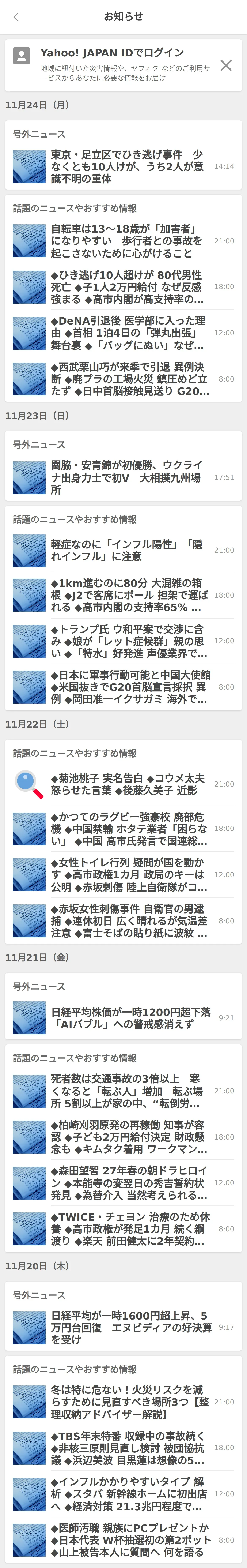
Task: Dismiss the Yahoo! JAPAN ID login banner
Action: [x=226, y=65]
